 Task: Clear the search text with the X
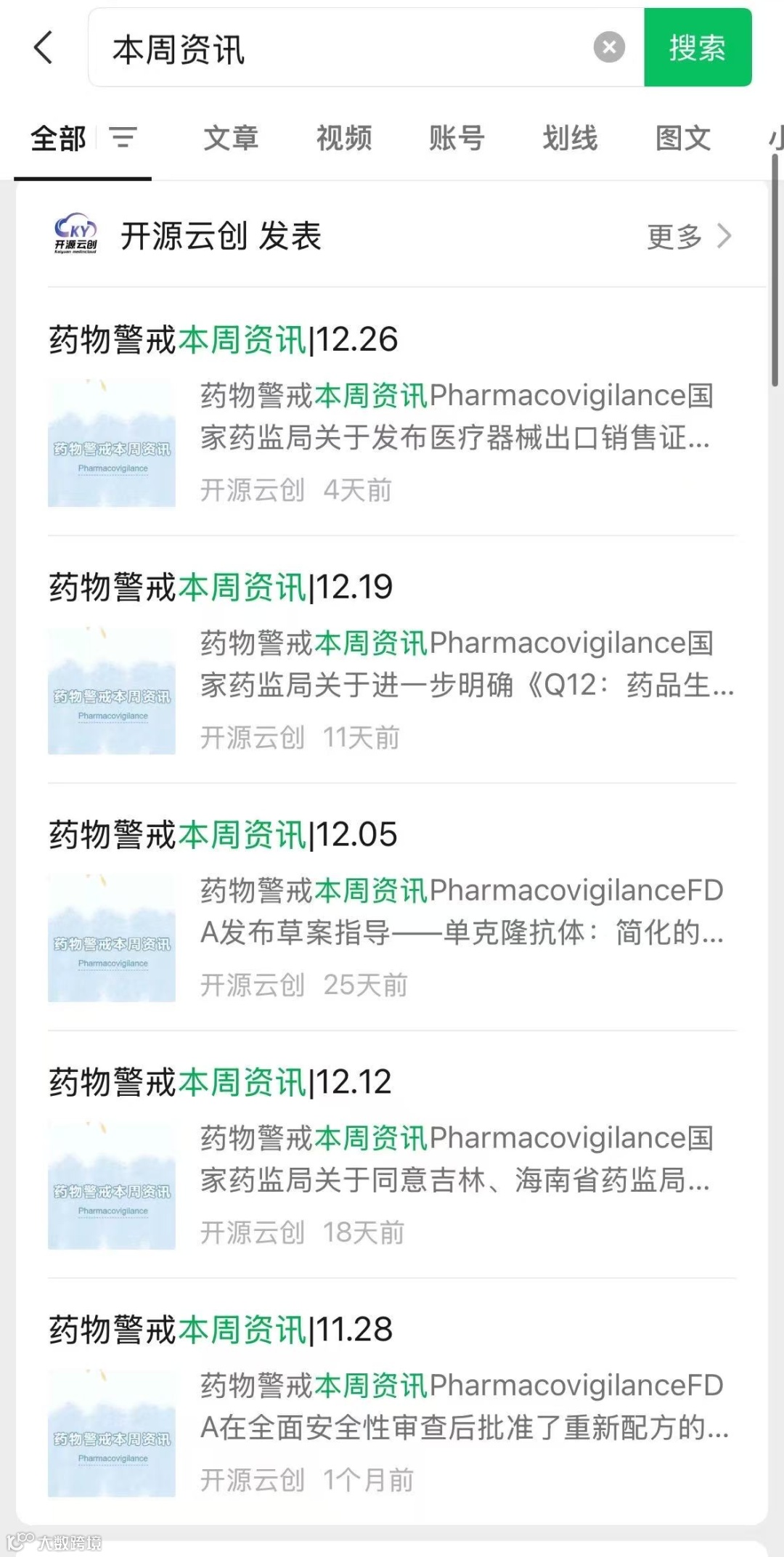pyautogui.click(x=609, y=48)
